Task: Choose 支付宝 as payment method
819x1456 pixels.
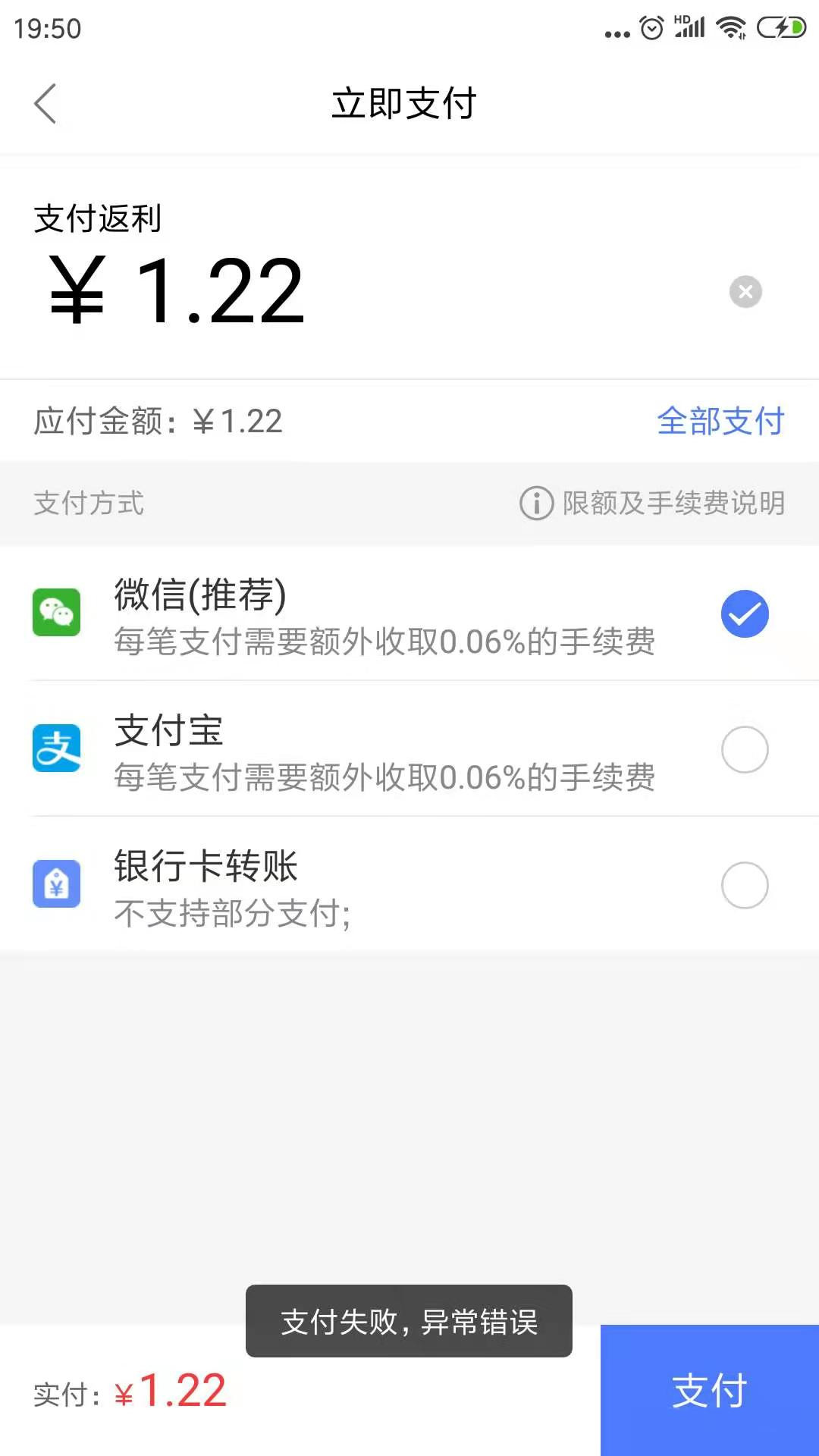Action: click(744, 749)
